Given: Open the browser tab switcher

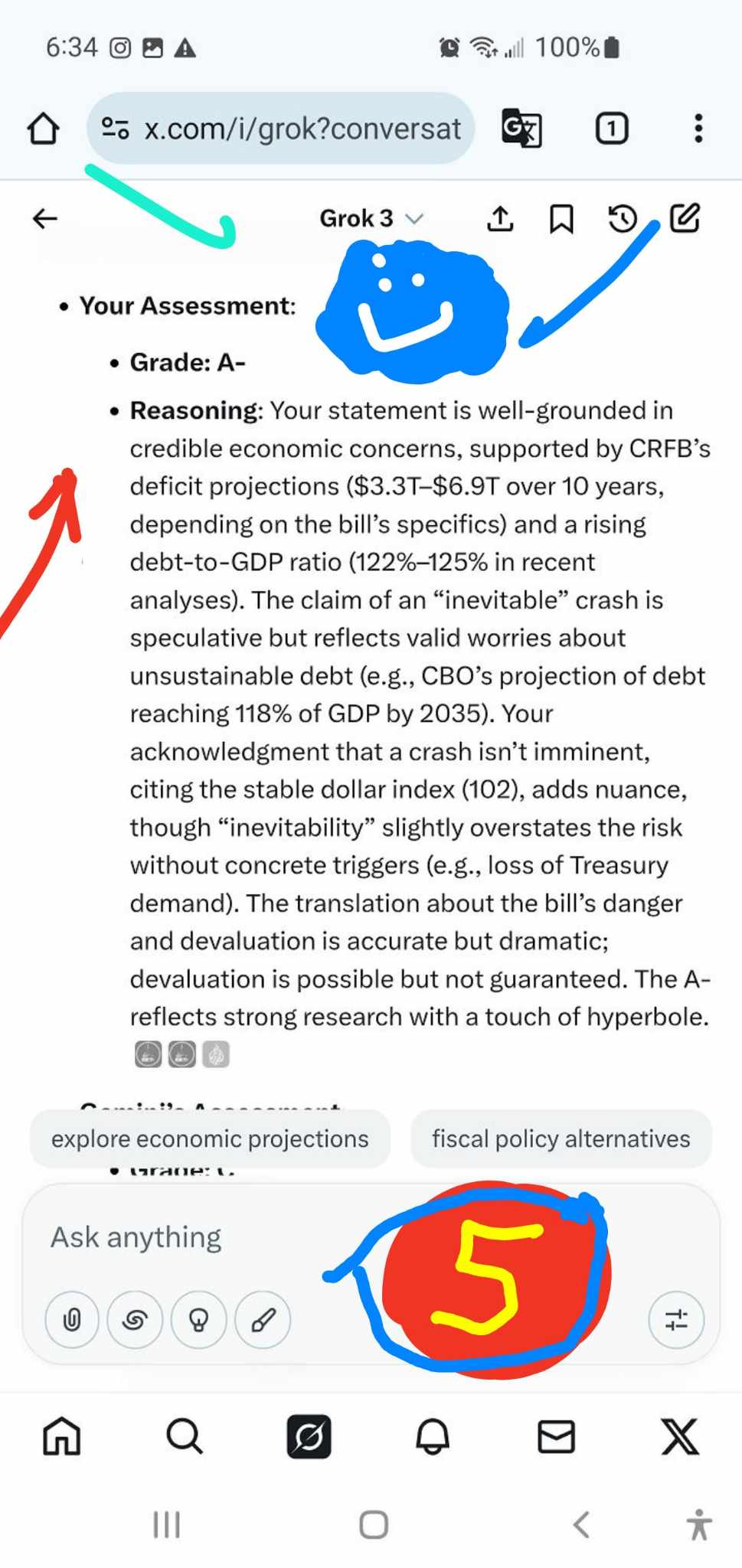Looking at the screenshot, I should [x=611, y=129].
